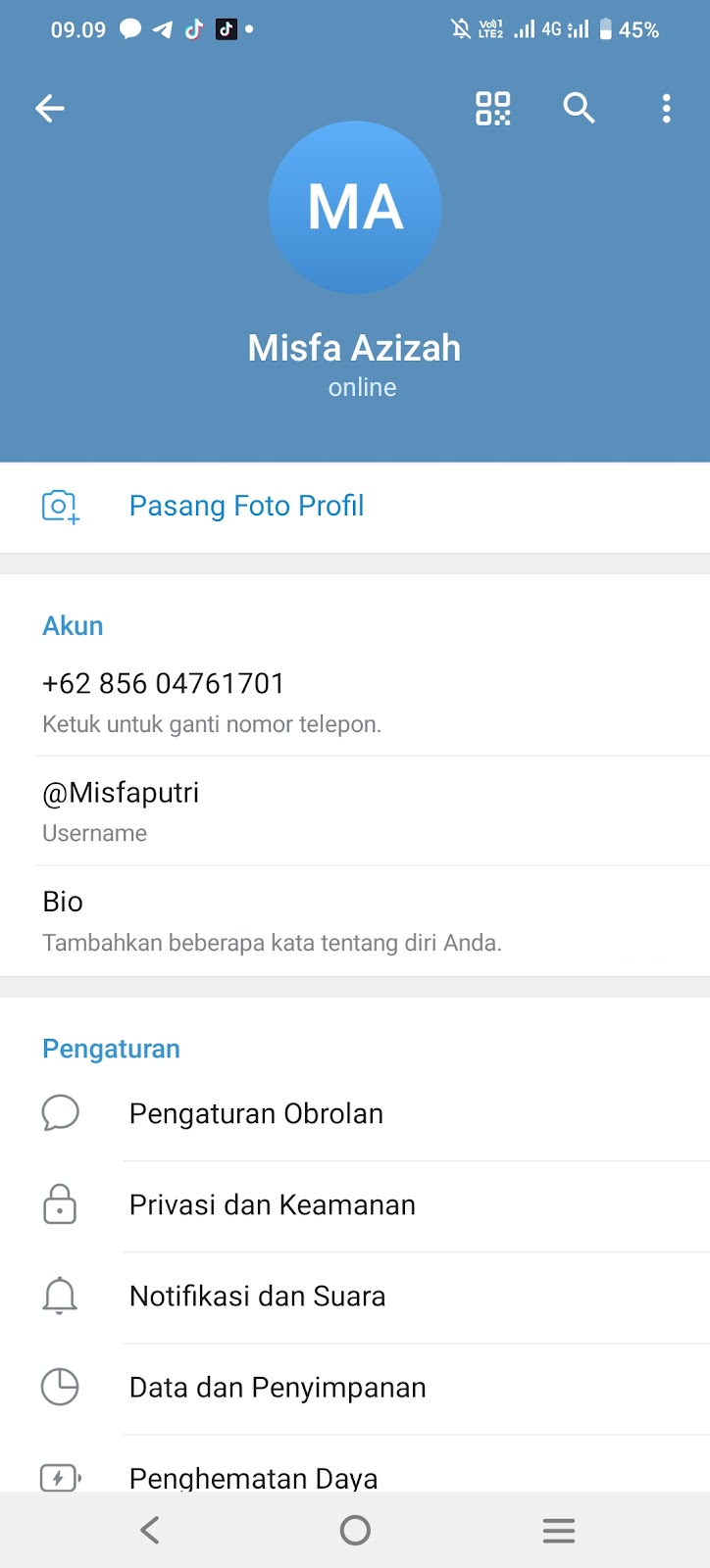Tap the MA profile avatar
The width and height of the screenshot is (710, 1568).
pos(355,208)
